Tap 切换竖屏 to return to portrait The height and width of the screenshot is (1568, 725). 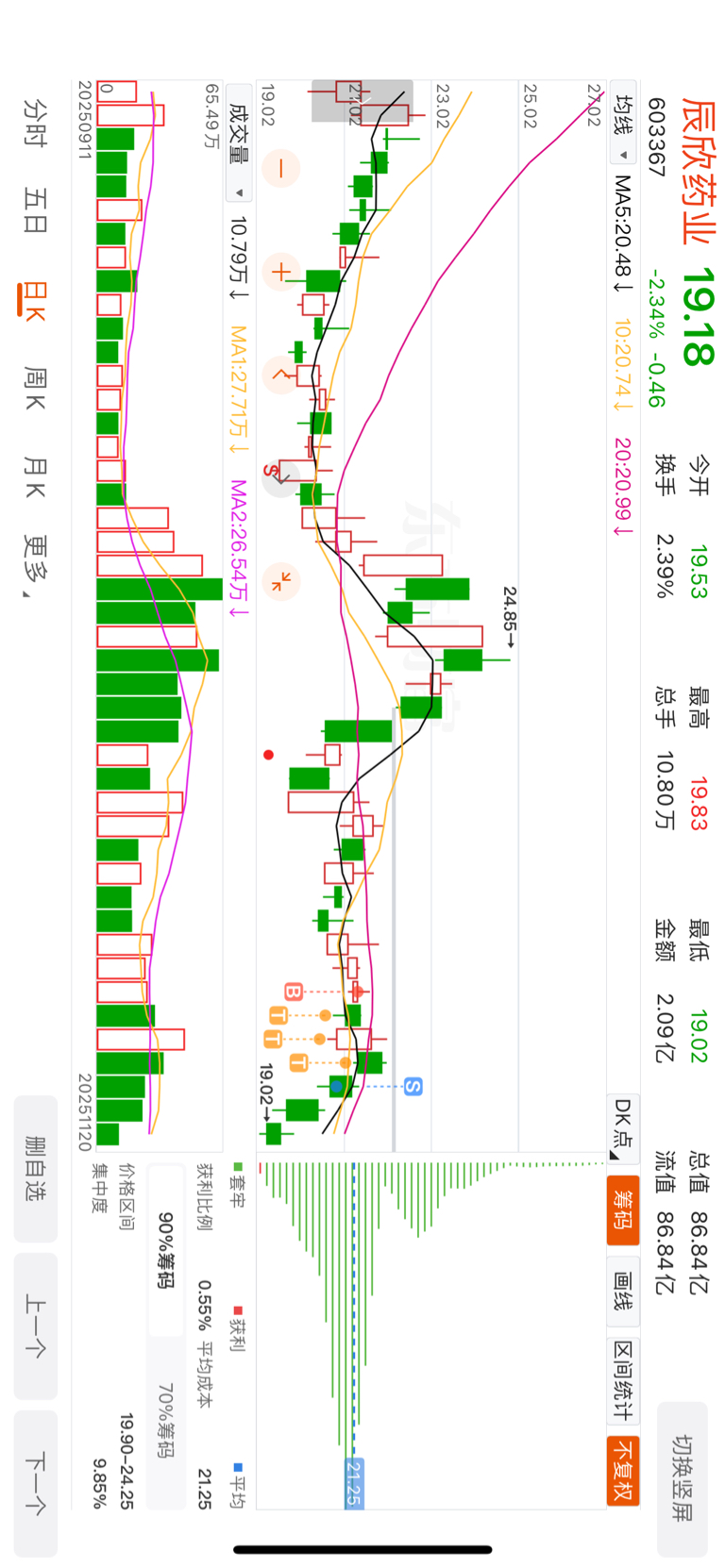pyautogui.click(x=682, y=1477)
